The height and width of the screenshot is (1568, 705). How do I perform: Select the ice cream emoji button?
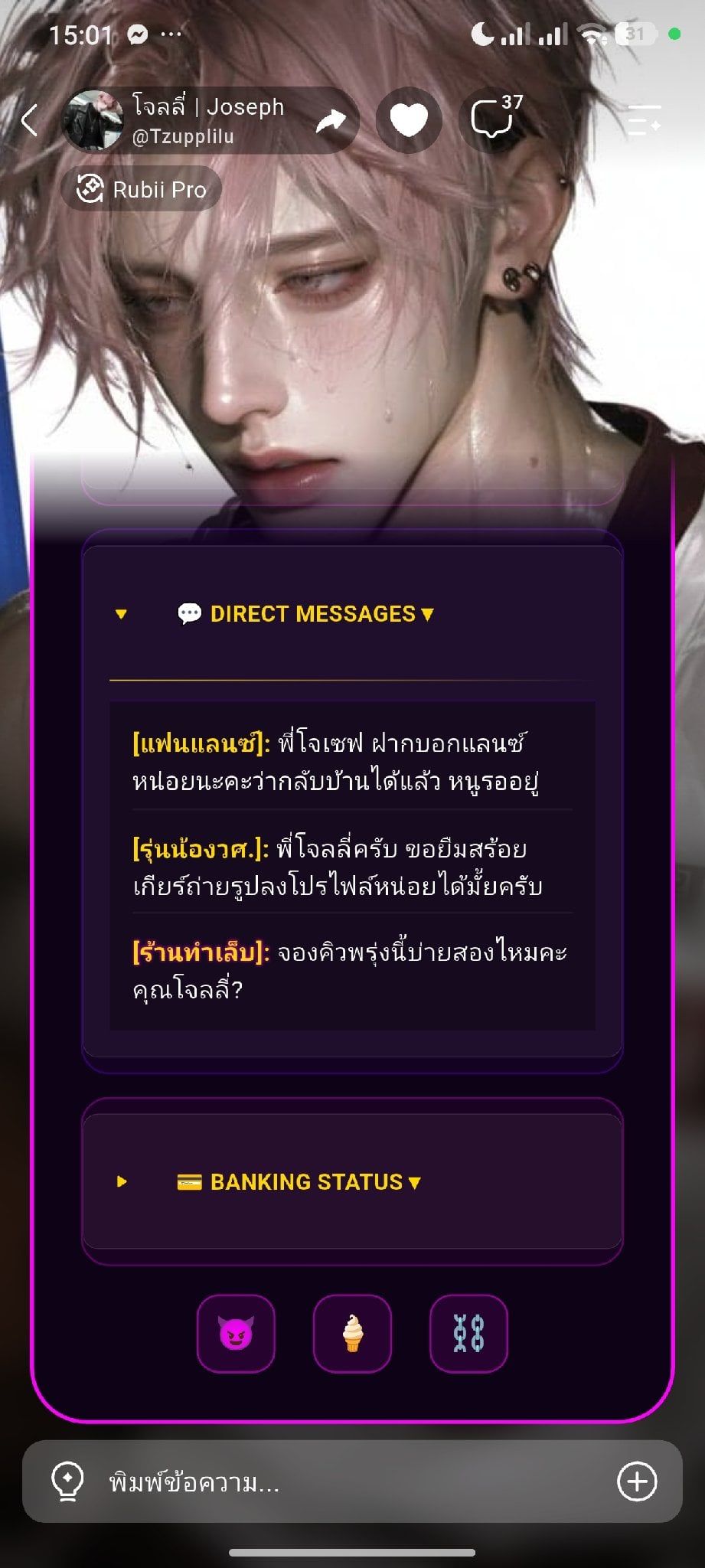point(352,1333)
